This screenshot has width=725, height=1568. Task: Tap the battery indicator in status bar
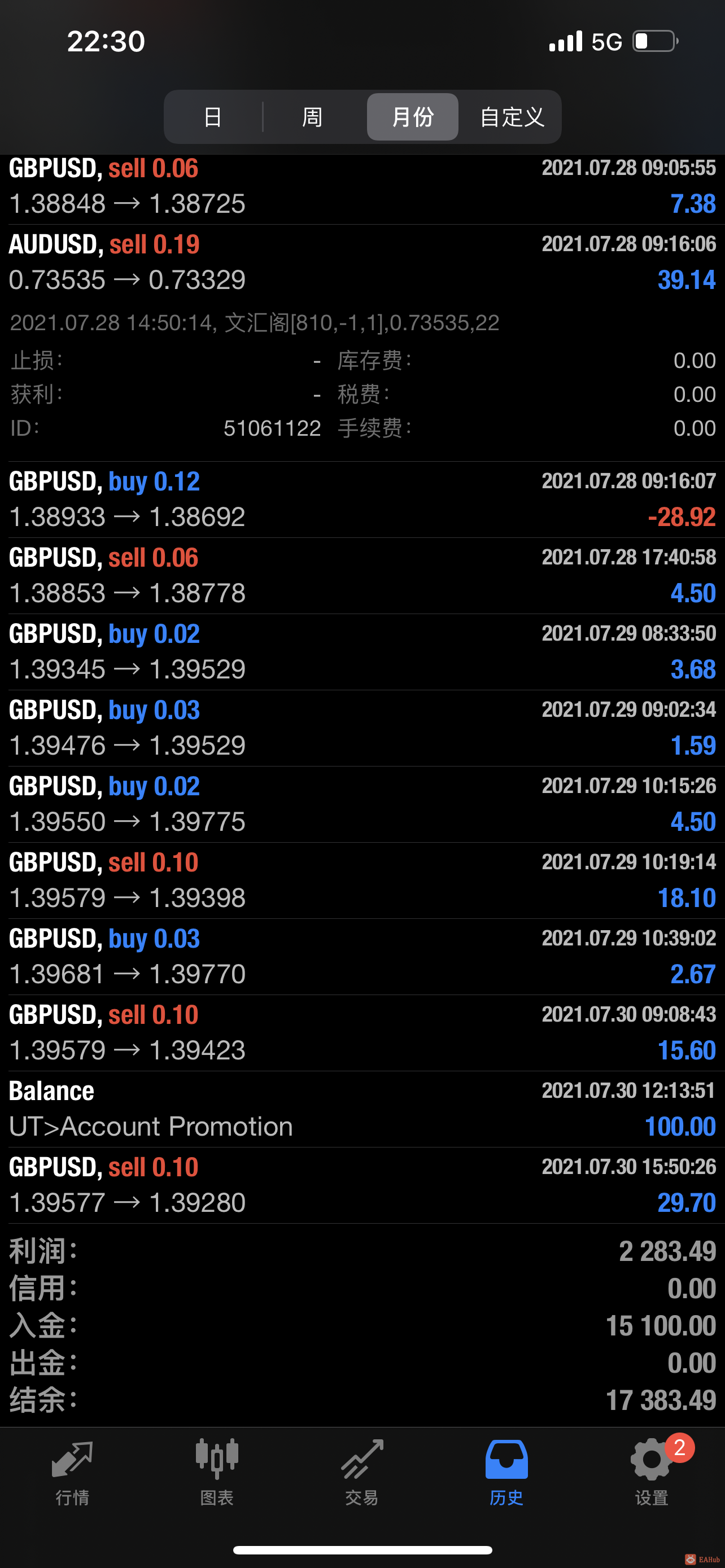654,40
